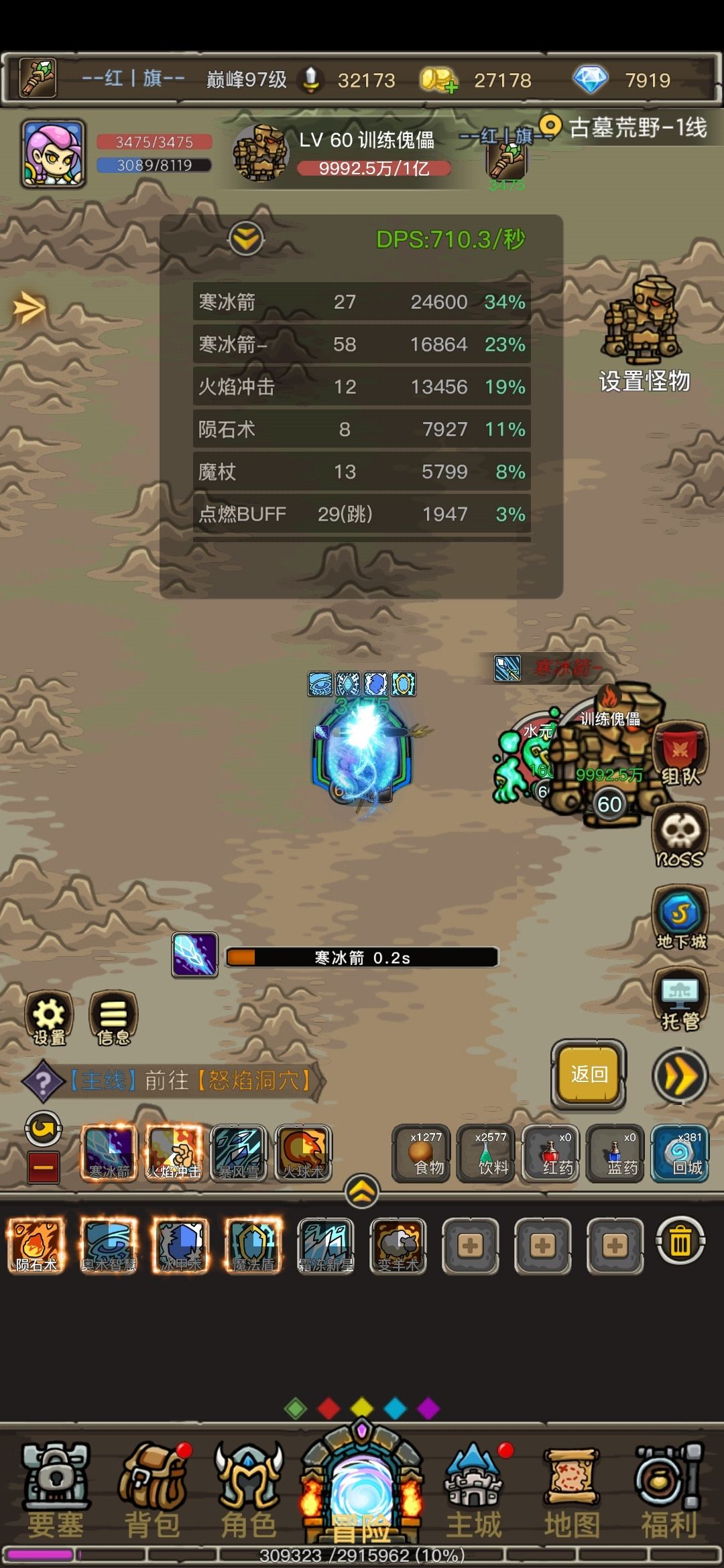
Task: Tap the trash can delete icon
Action: point(680,1242)
